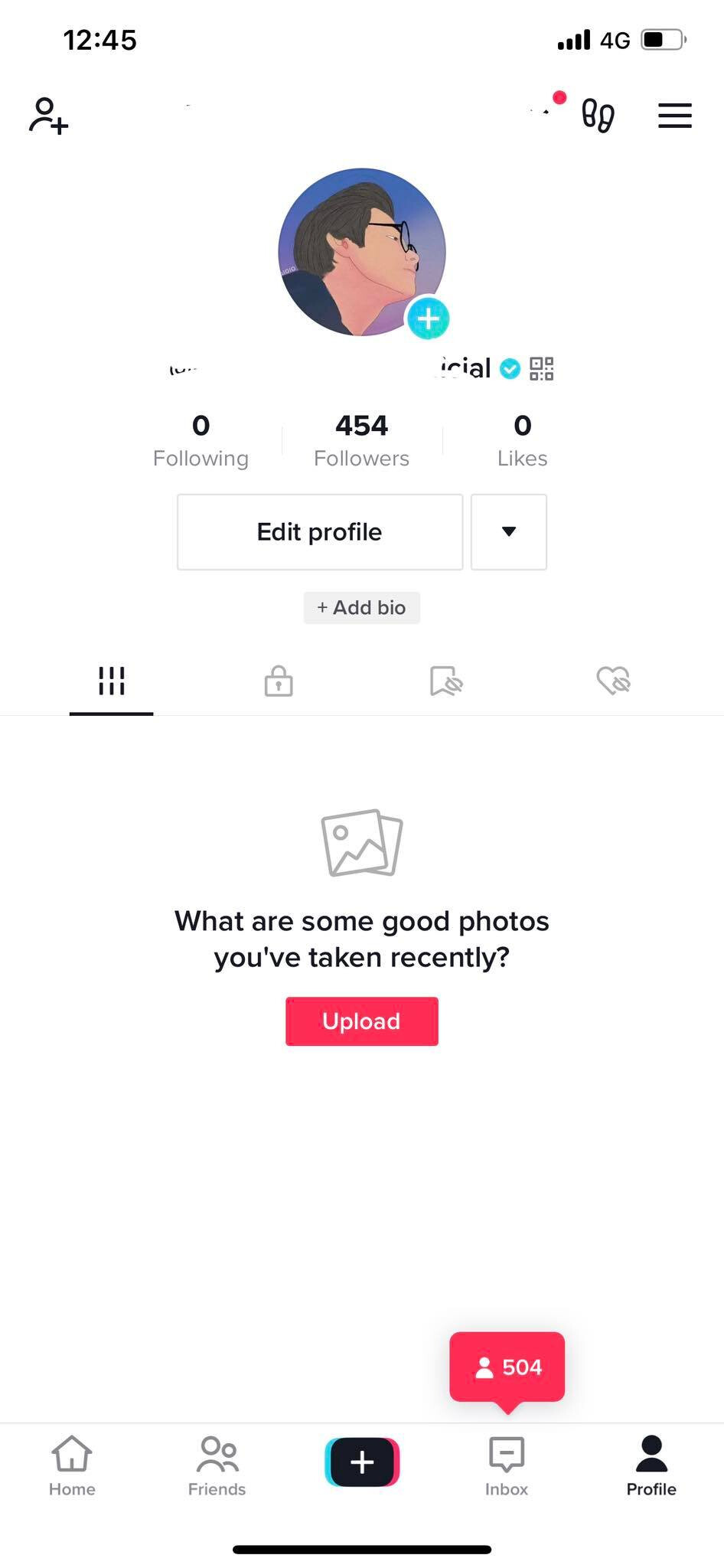View the 454 Followers list

coord(361,440)
